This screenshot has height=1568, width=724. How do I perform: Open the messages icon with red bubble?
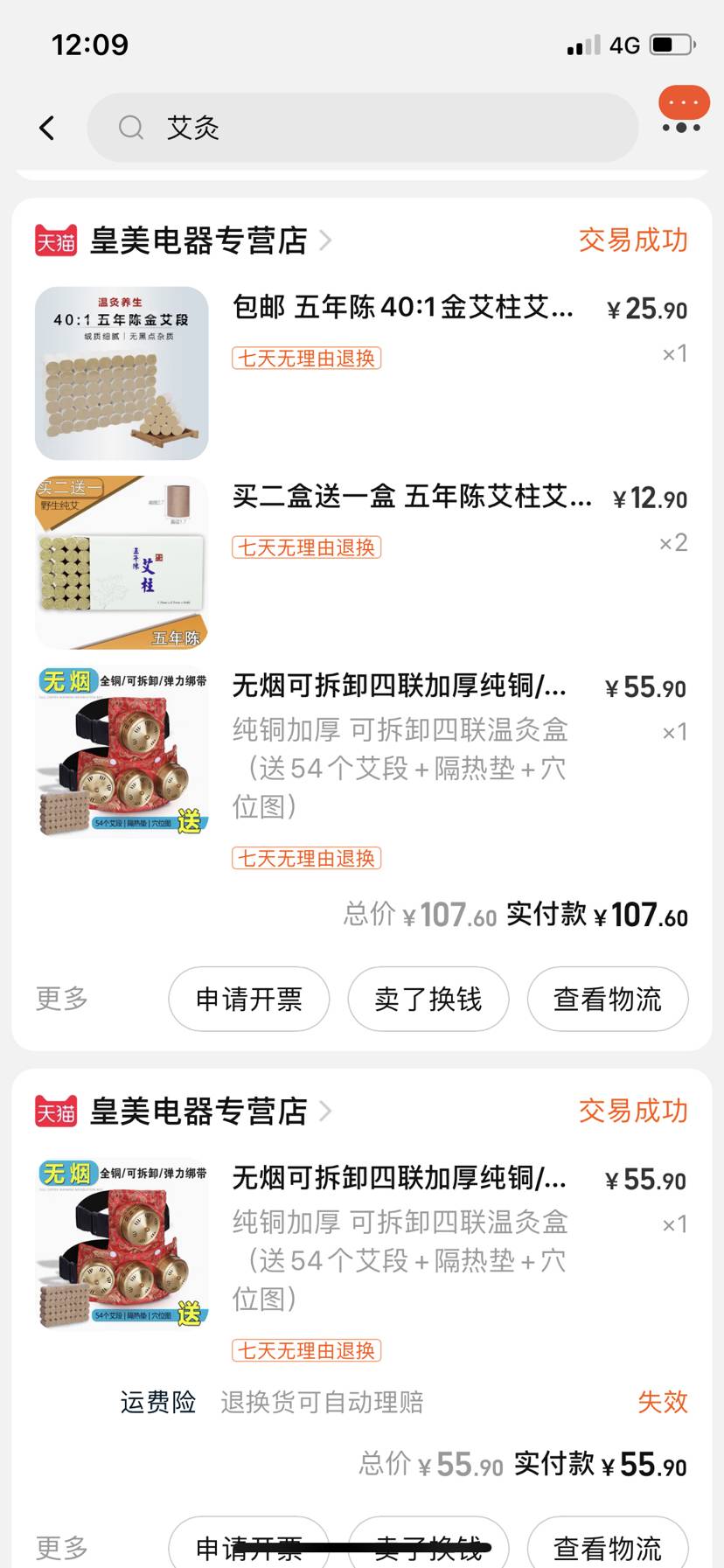point(683,110)
